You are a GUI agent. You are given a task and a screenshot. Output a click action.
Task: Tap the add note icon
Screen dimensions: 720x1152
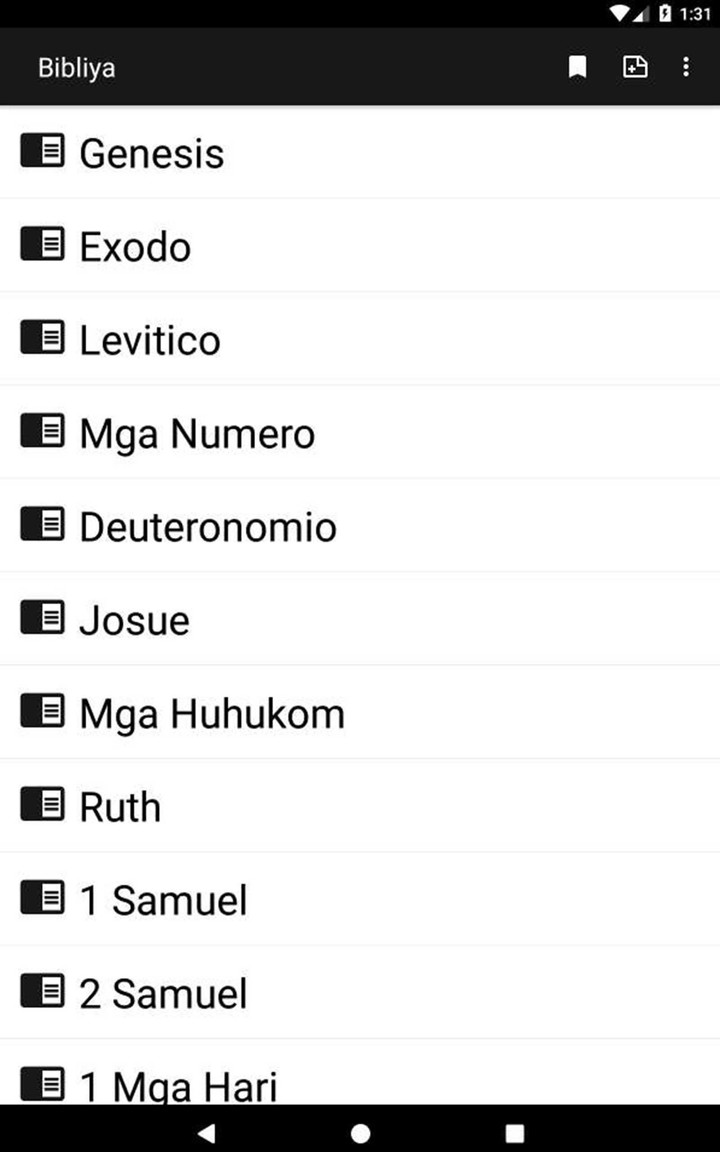click(x=635, y=67)
